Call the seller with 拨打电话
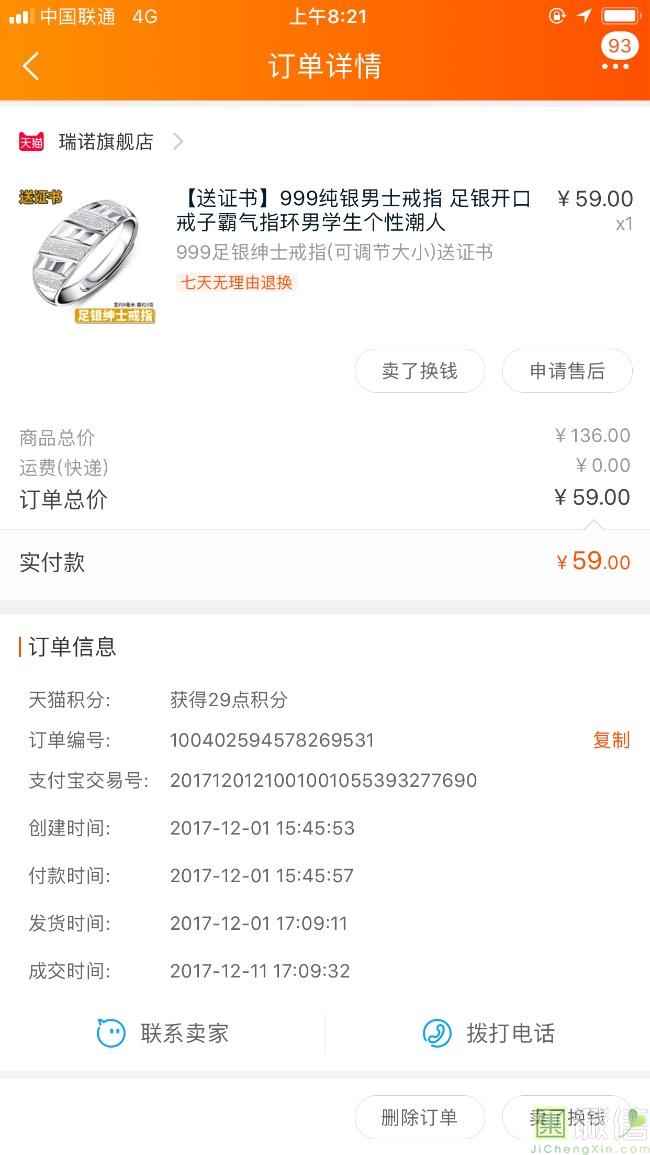The height and width of the screenshot is (1155, 650). point(488,1033)
